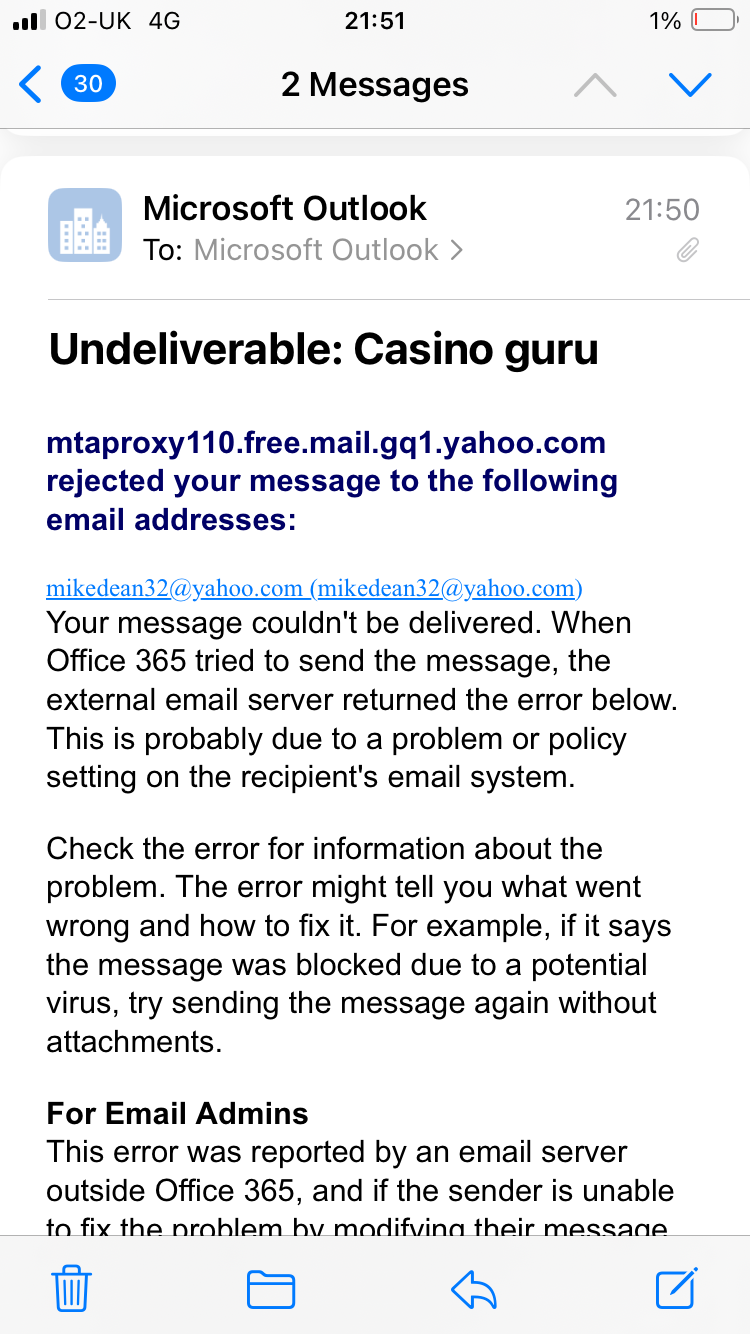The width and height of the screenshot is (750, 1334).
Task: Delete this email with the trash icon
Action: click(x=71, y=1290)
